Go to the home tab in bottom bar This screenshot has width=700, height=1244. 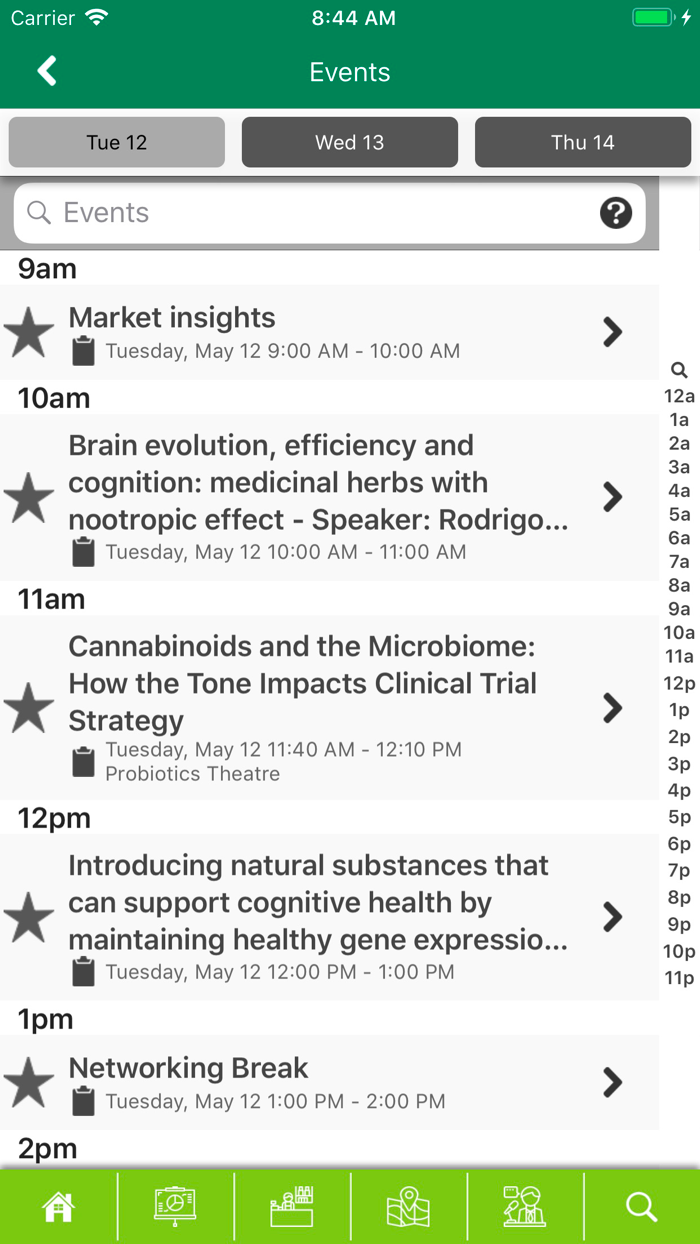[x=58, y=1207]
